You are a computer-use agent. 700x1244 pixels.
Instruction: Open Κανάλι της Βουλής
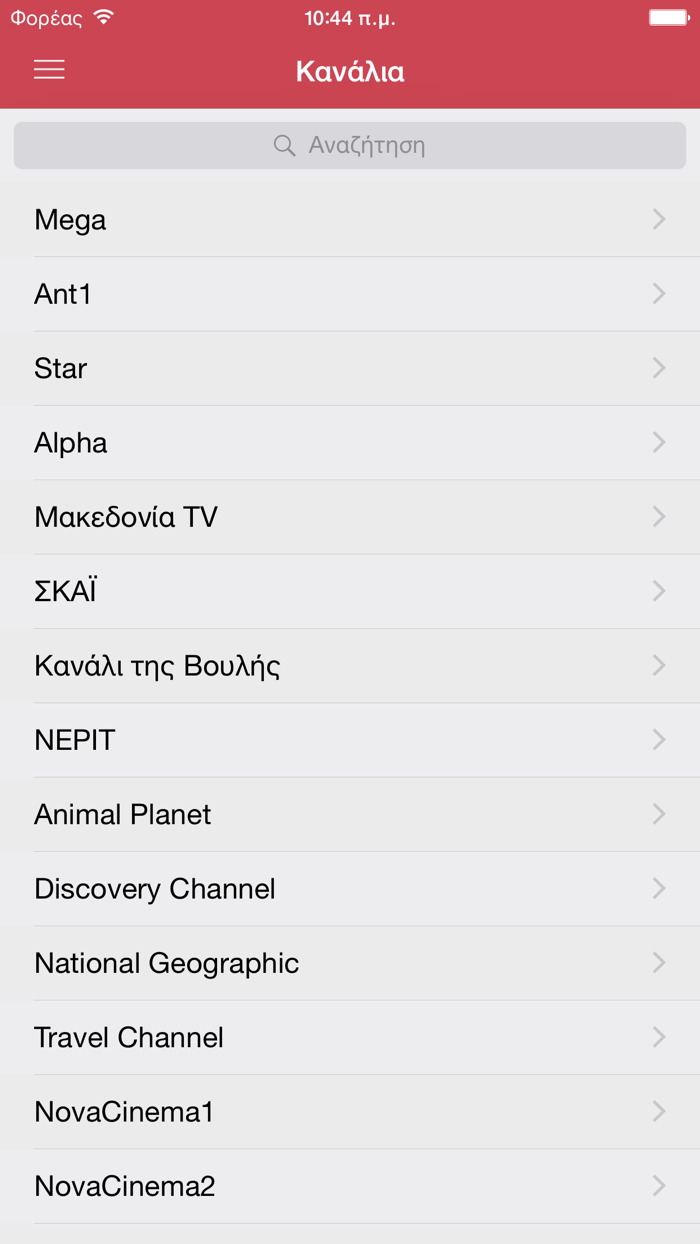[350, 666]
